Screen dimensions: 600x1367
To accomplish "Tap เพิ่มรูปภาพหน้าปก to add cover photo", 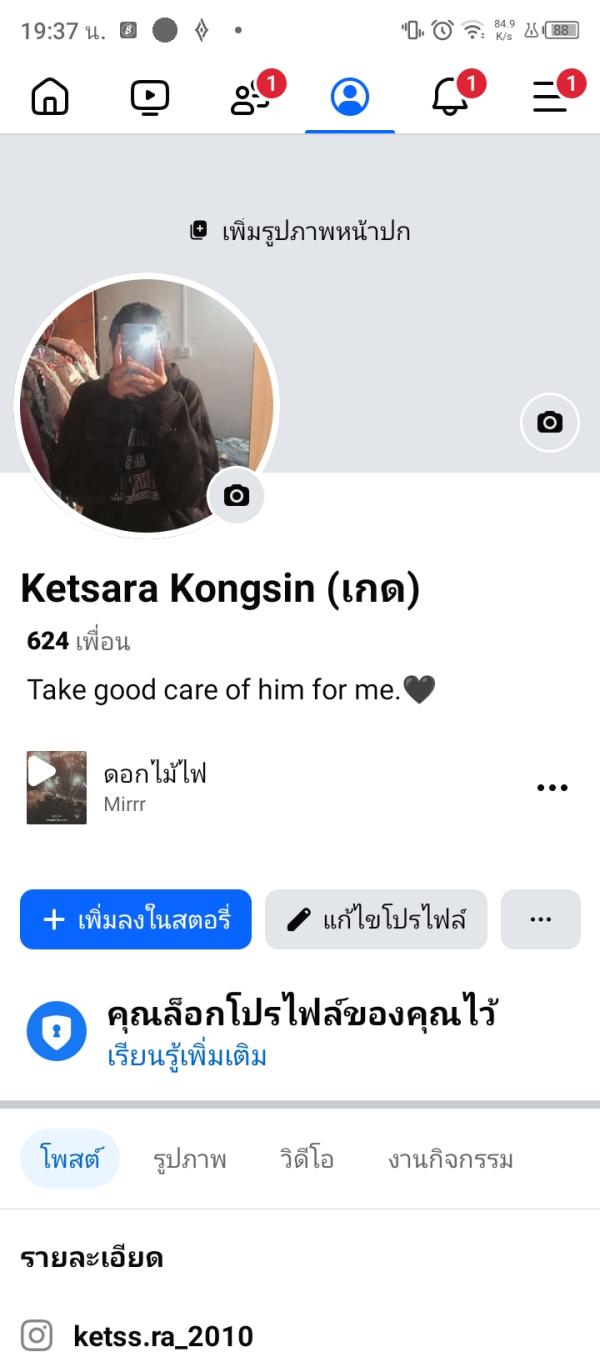I will [300, 232].
